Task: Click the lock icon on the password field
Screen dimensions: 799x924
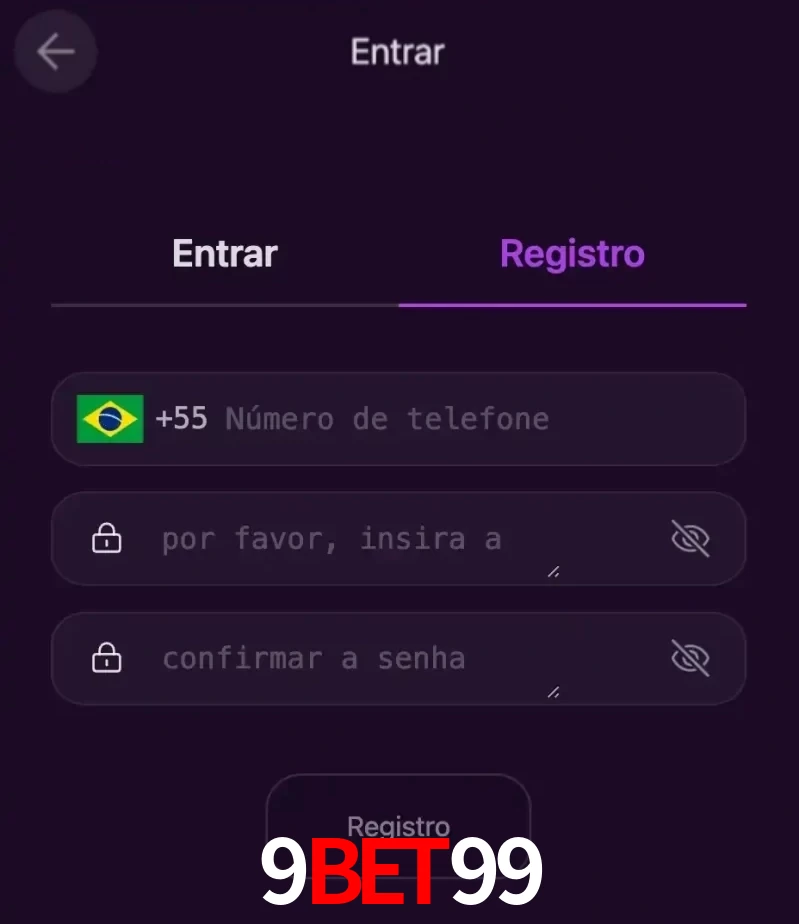Action: click(x=106, y=538)
